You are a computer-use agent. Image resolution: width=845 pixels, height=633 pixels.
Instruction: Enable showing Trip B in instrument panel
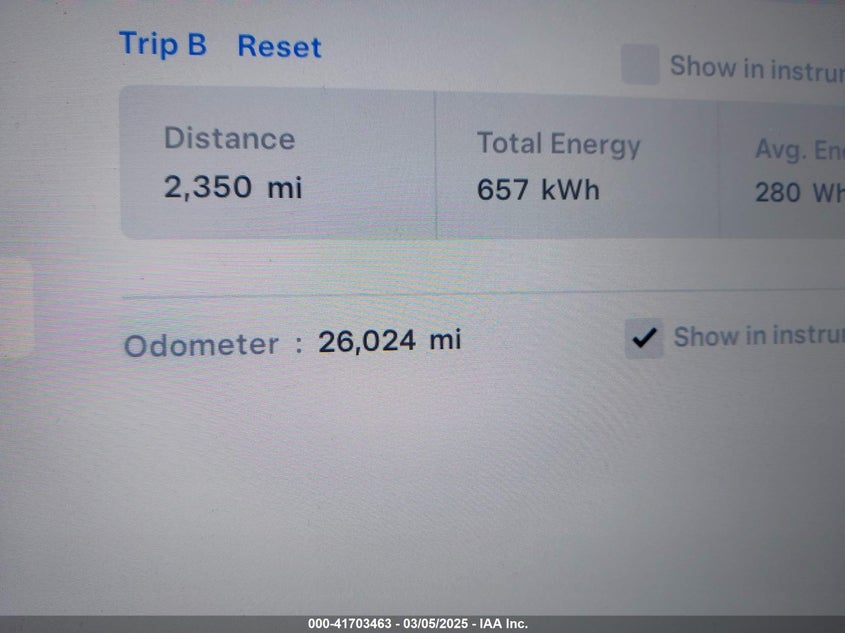[640, 65]
